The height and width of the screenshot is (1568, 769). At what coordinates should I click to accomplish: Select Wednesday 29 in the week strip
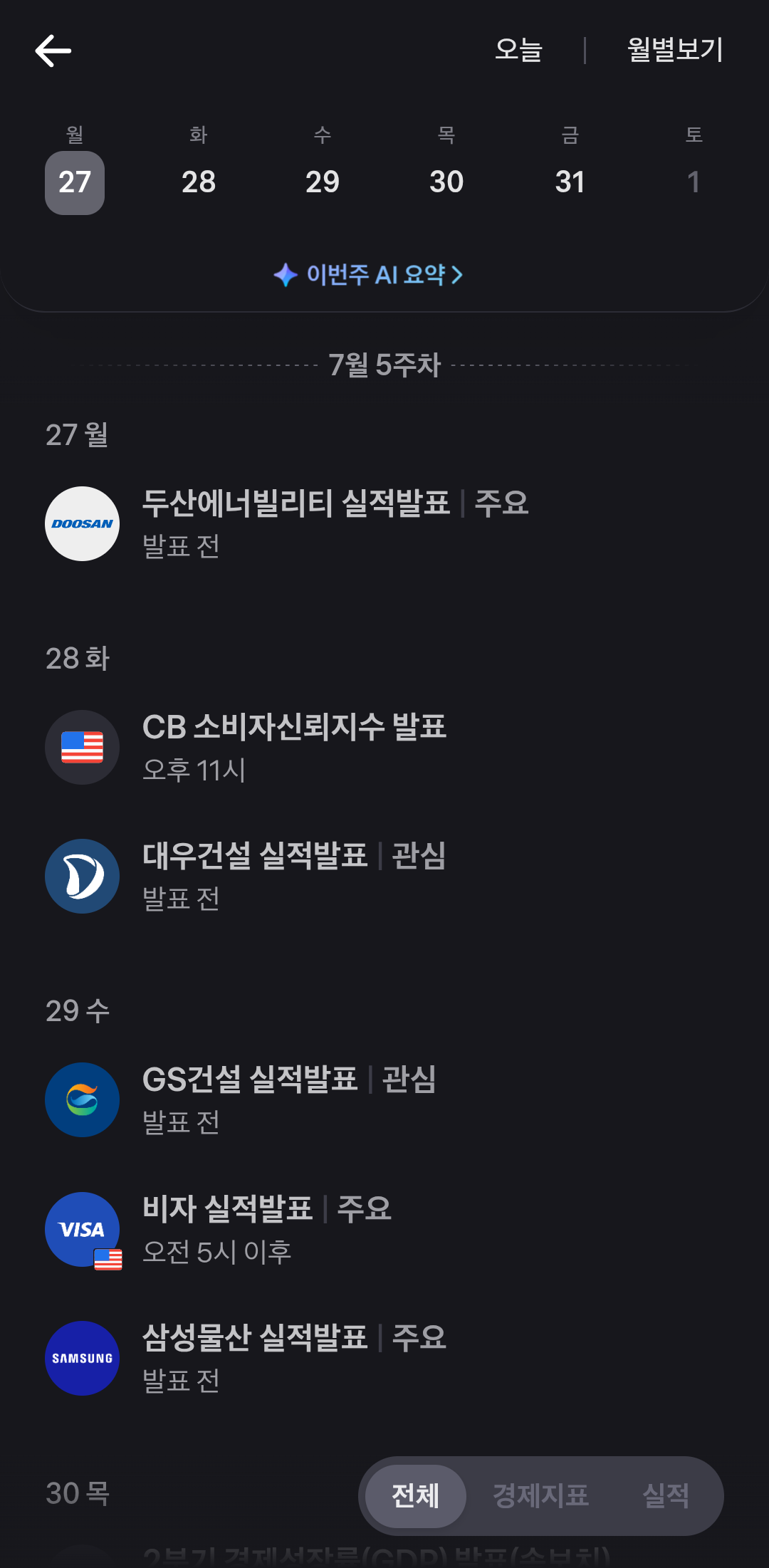(323, 182)
